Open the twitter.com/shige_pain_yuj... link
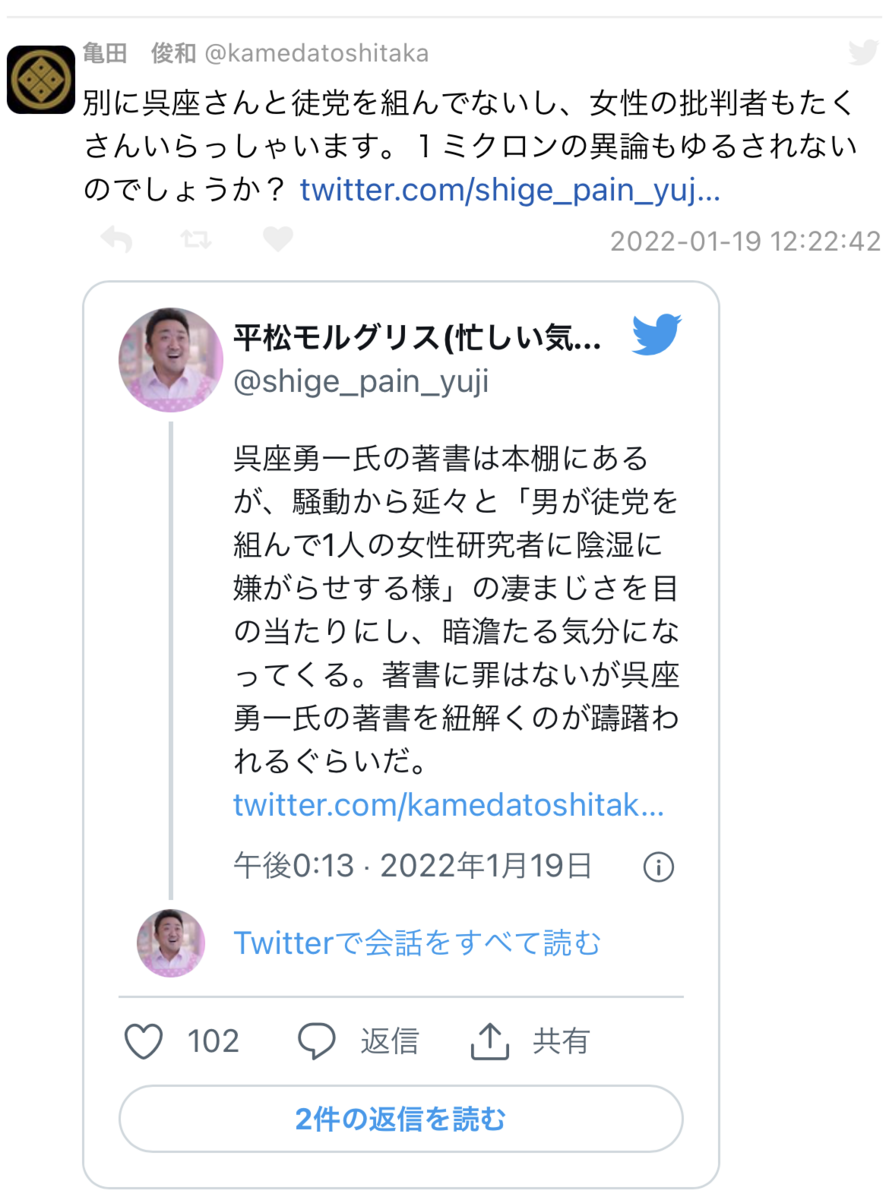Image resolution: width=889 pixels, height=1200 pixels. coord(509,188)
